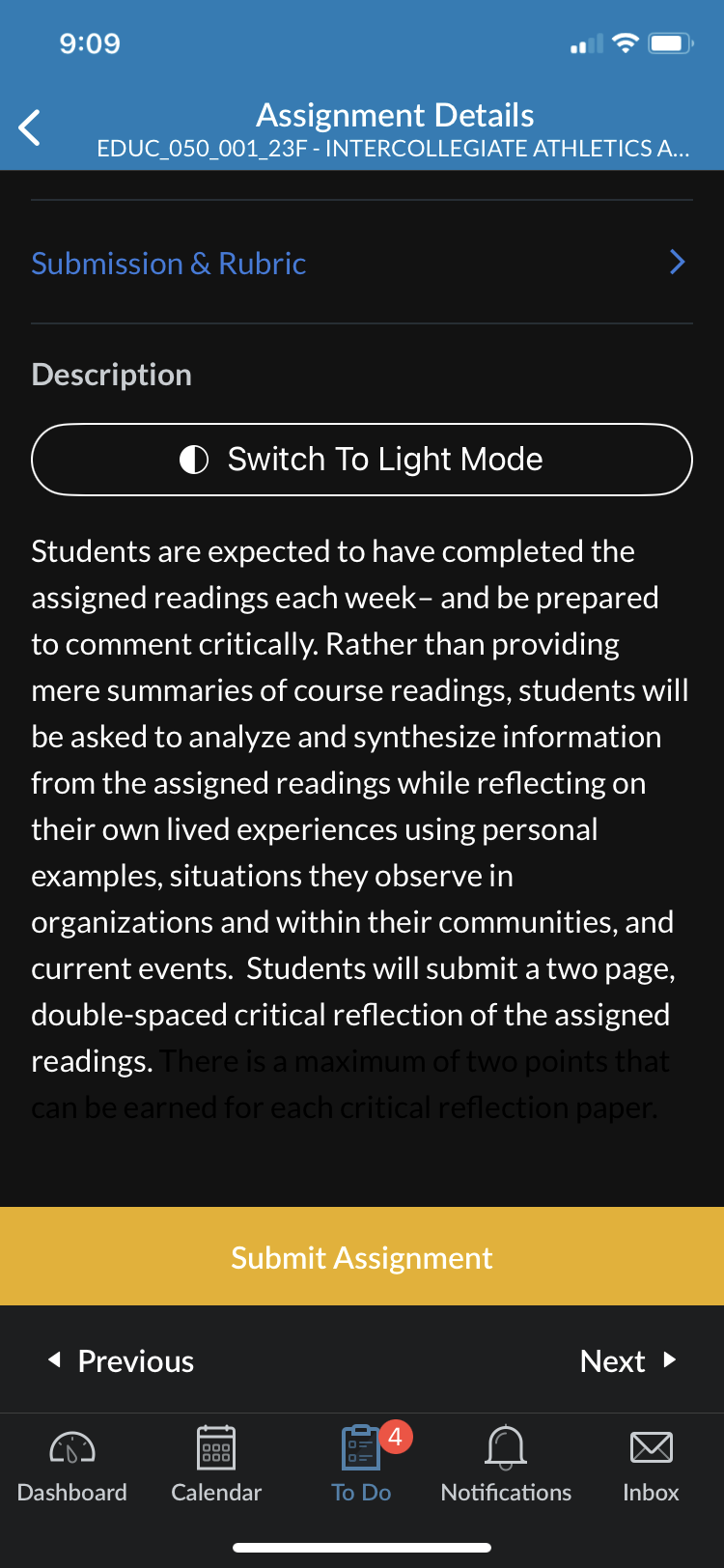Go to the Previous assignment
724x1568 pixels.
click(x=122, y=1360)
